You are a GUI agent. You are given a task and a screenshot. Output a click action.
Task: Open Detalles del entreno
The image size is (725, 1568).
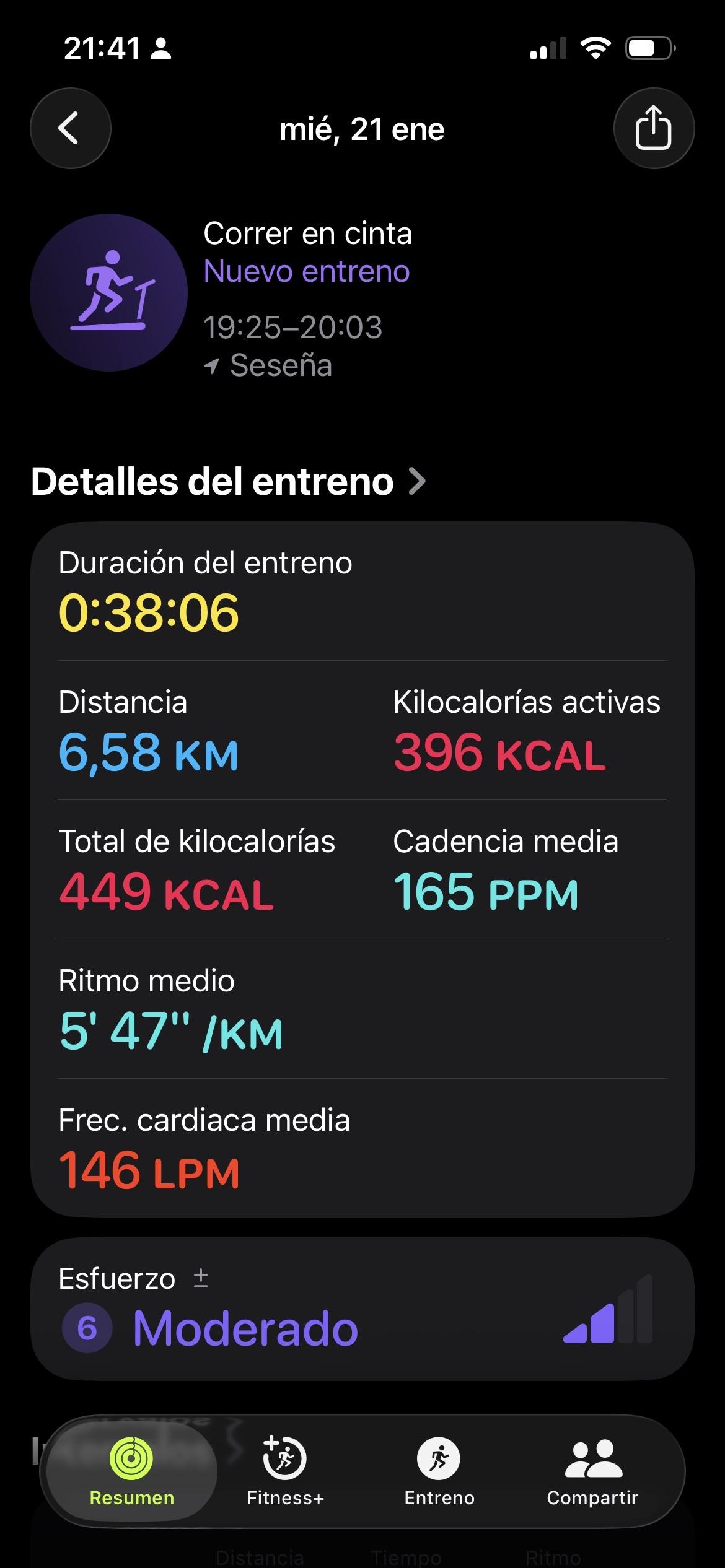228,482
